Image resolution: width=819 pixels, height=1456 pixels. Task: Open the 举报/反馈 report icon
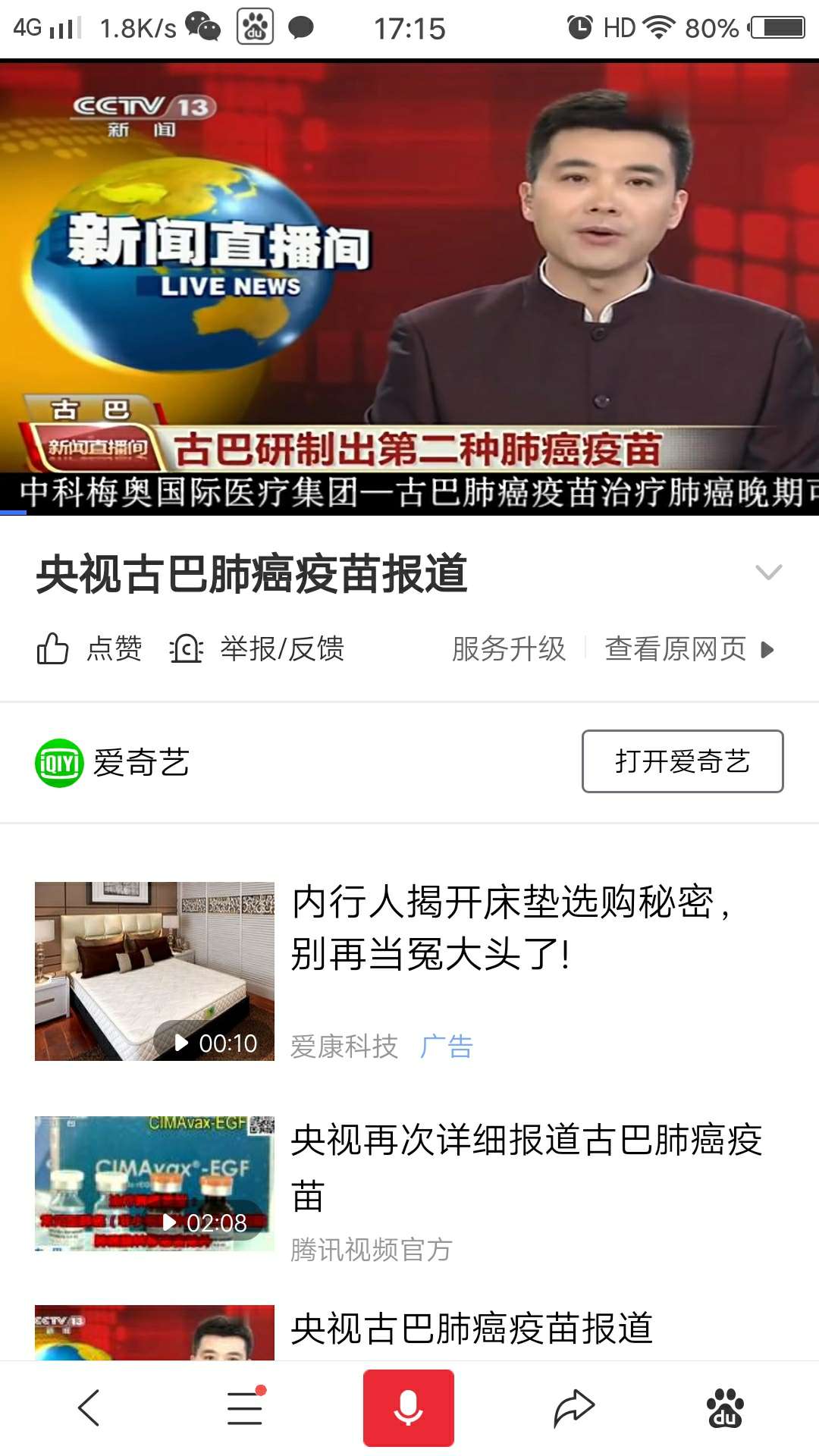[188, 648]
